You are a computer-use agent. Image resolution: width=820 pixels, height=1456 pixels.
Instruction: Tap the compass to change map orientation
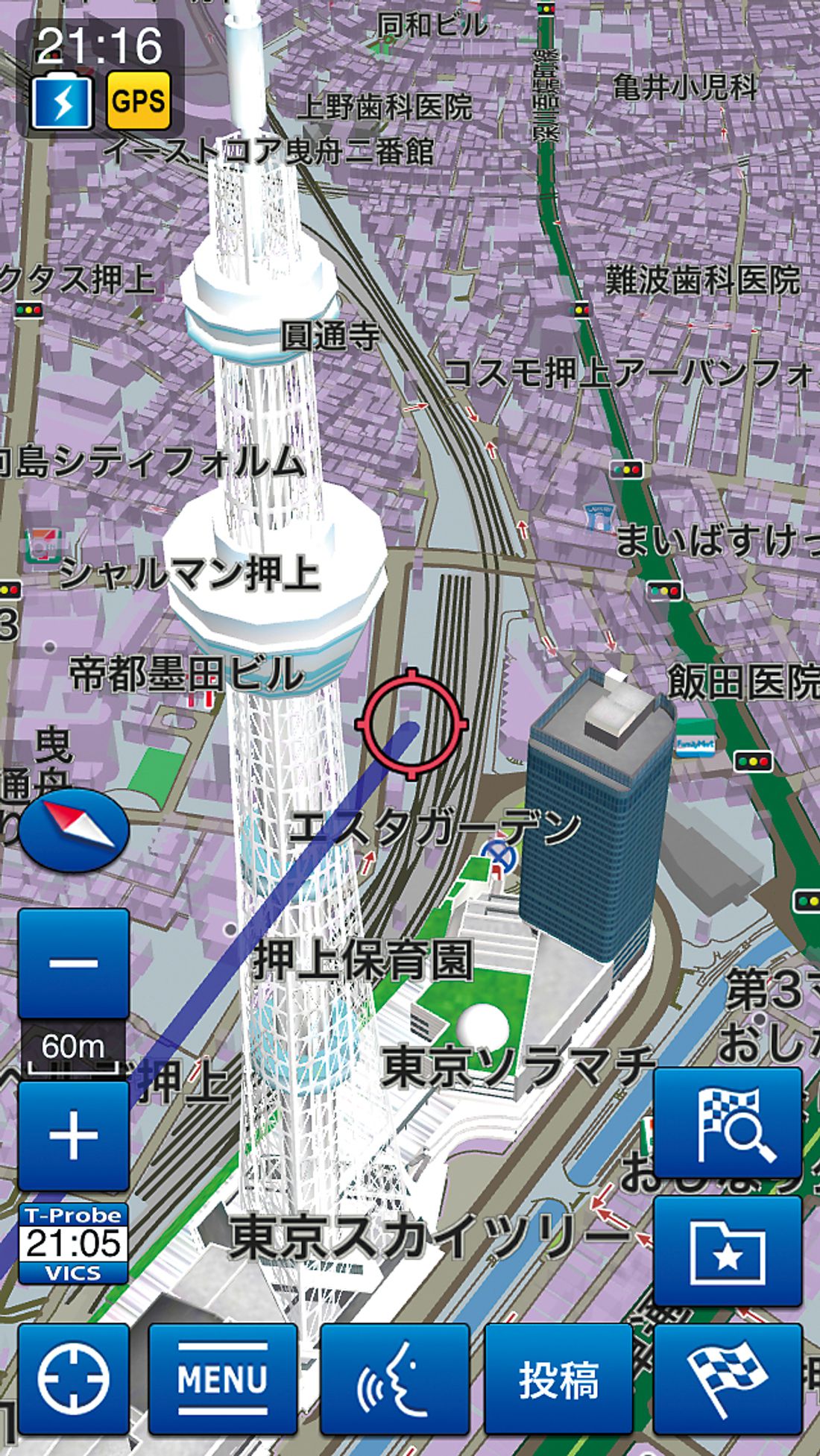pyautogui.click(x=73, y=829)
